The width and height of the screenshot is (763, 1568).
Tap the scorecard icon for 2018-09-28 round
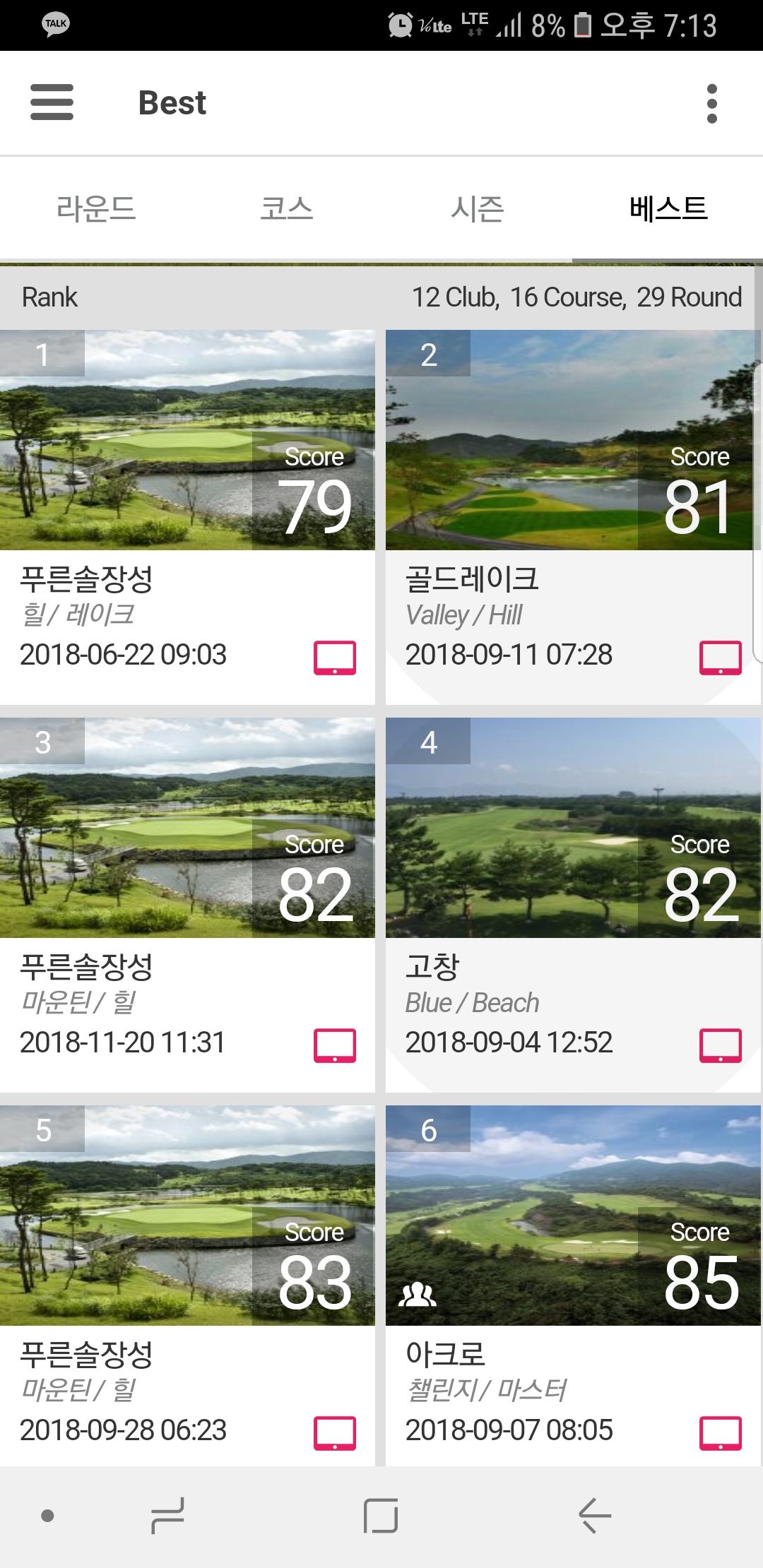coord(335,1433)
